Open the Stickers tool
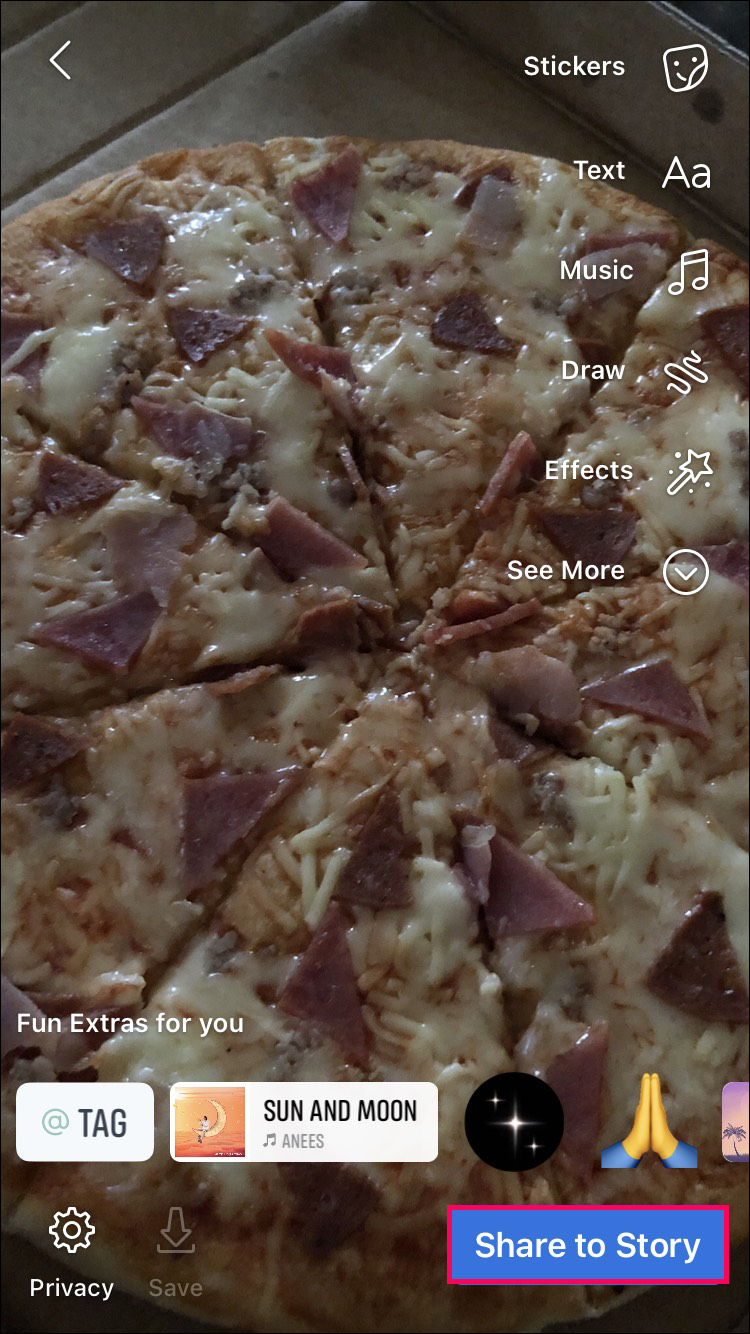 tap(686, 67)
